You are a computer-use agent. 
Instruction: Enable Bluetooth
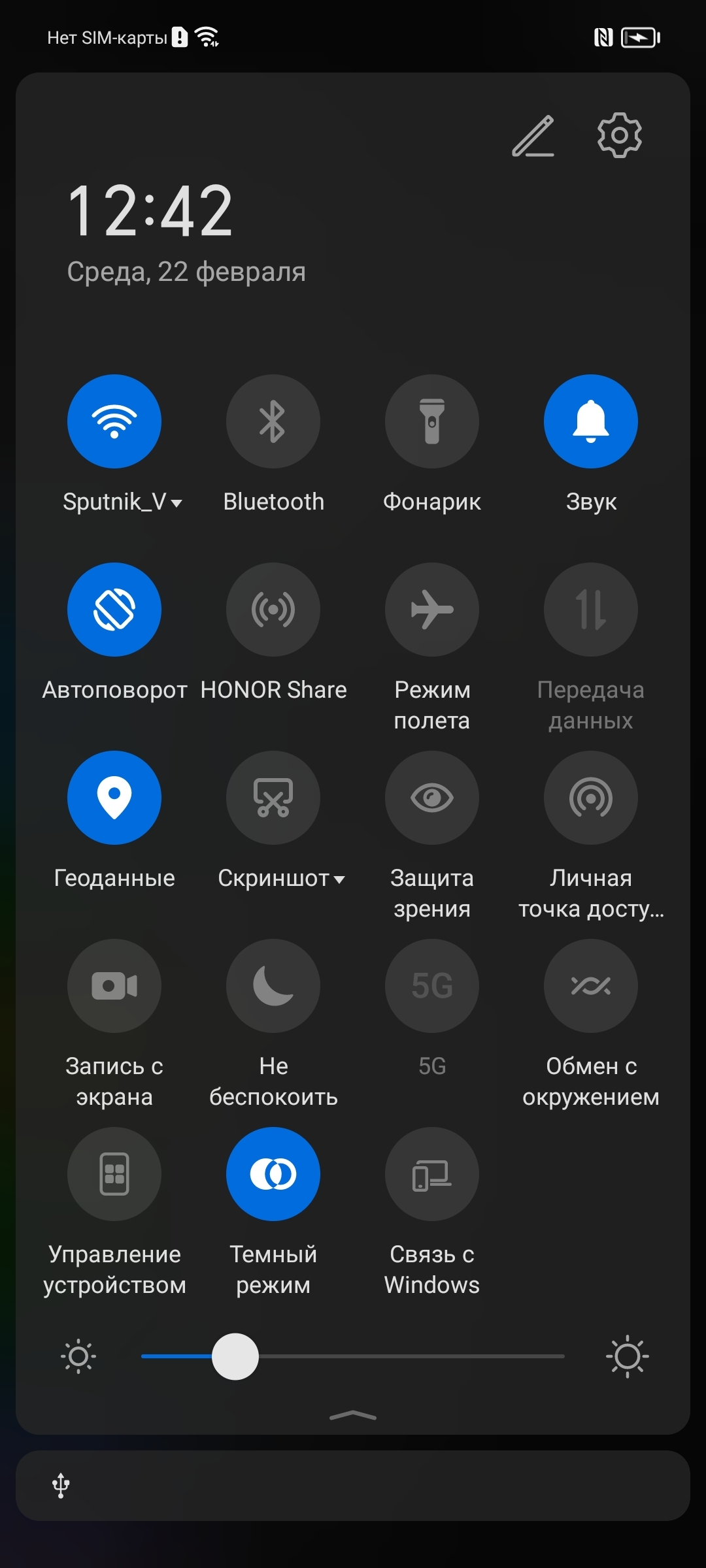273,421
